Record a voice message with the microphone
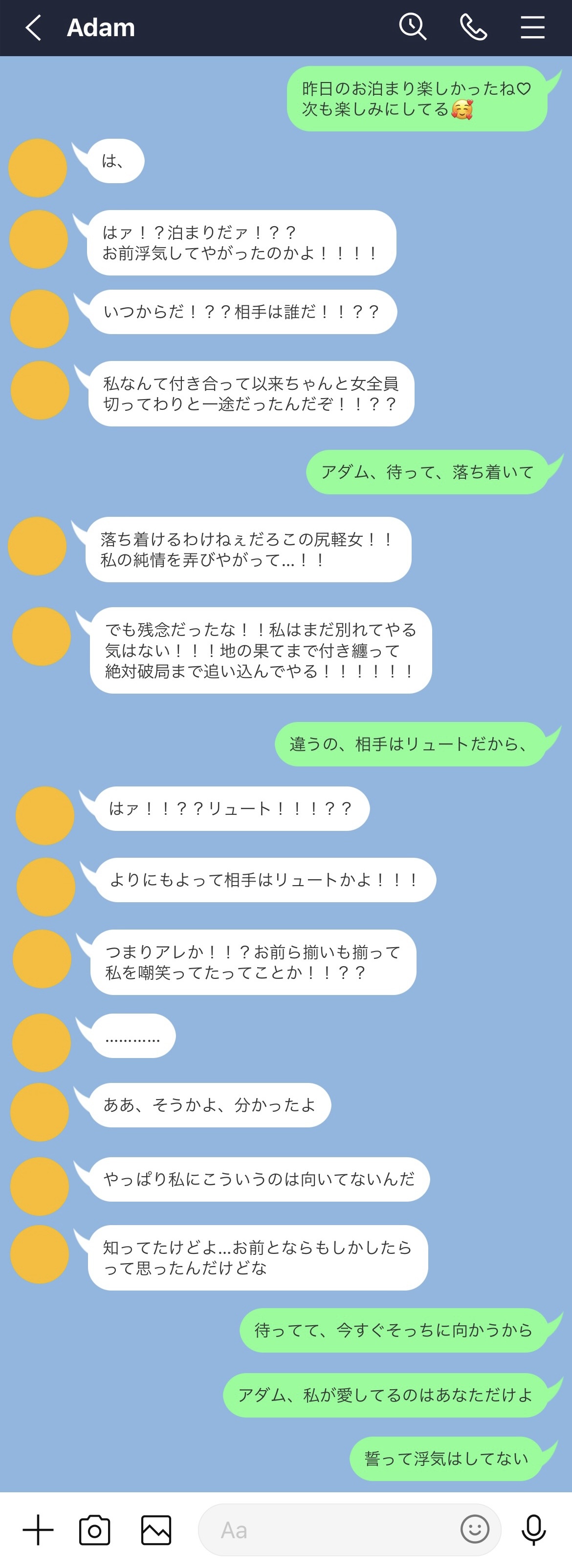 534,1529
